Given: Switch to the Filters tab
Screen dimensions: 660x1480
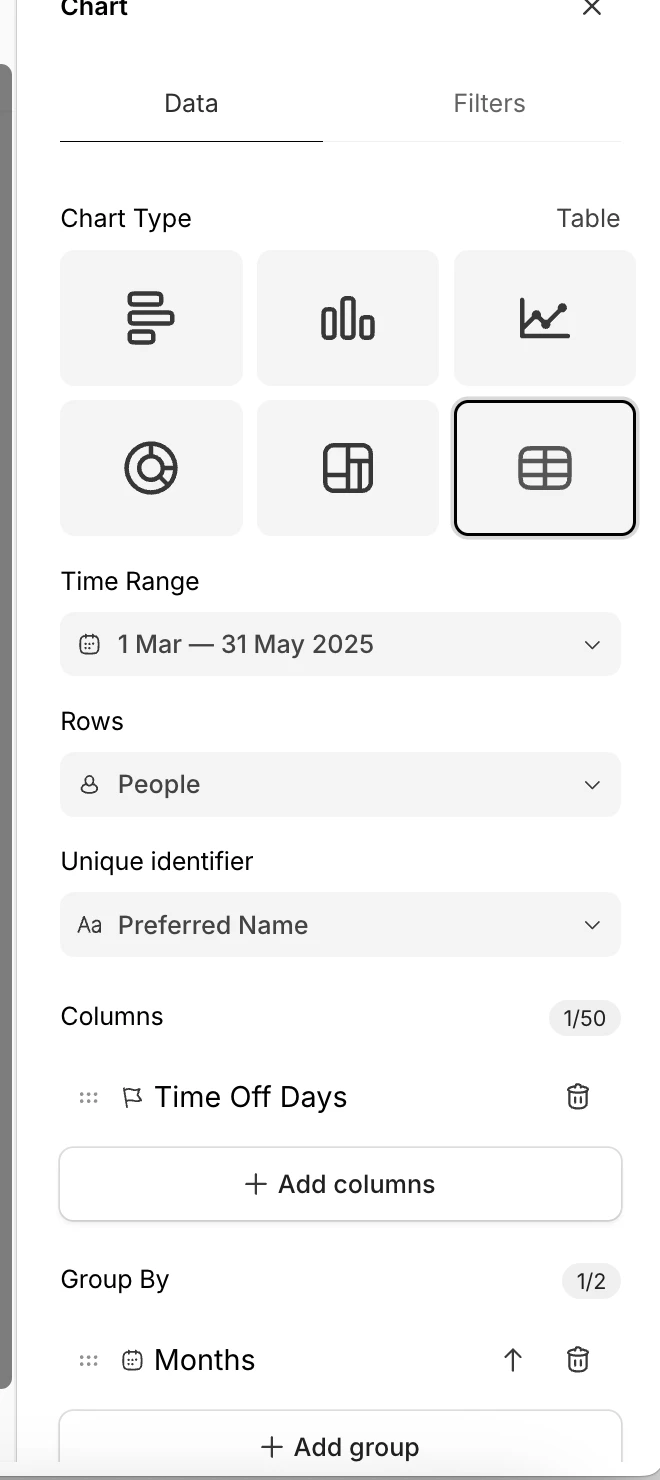Looking at the screenshot, I should pos(489,104).
